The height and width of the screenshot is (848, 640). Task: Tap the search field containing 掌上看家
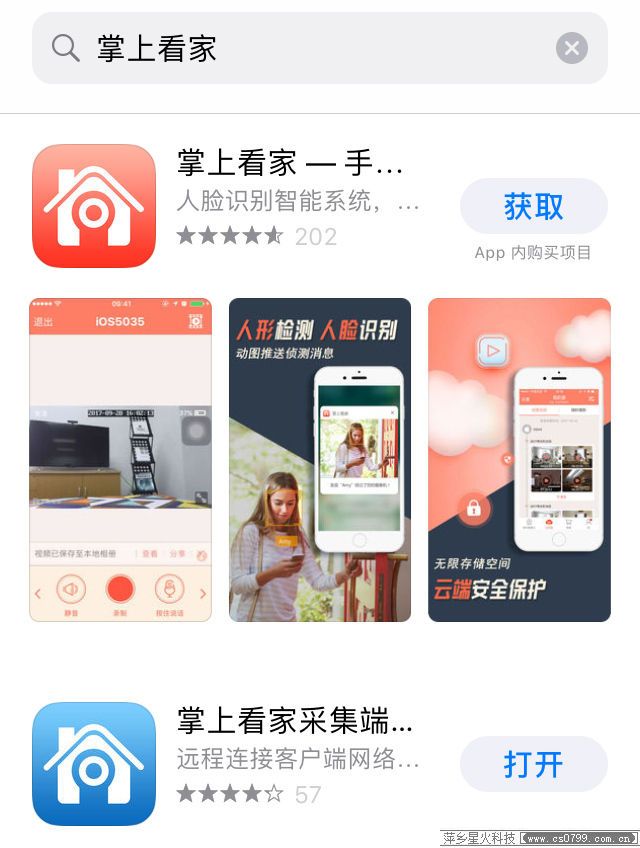300,48
